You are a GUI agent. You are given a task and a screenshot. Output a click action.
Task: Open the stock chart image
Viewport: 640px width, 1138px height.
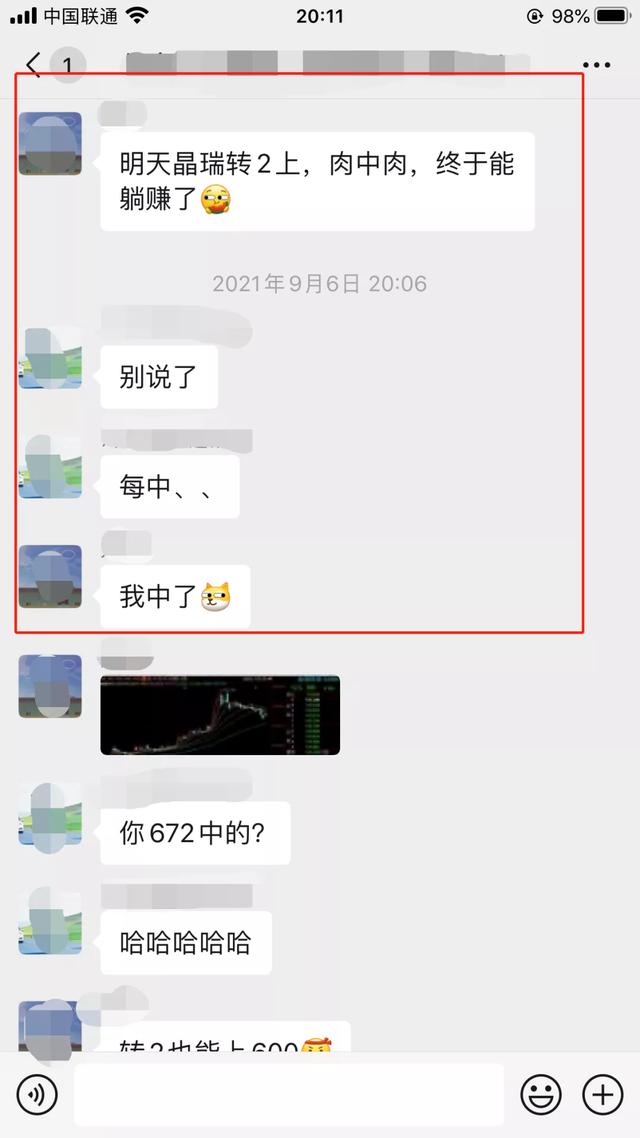[x=220, y=714]
